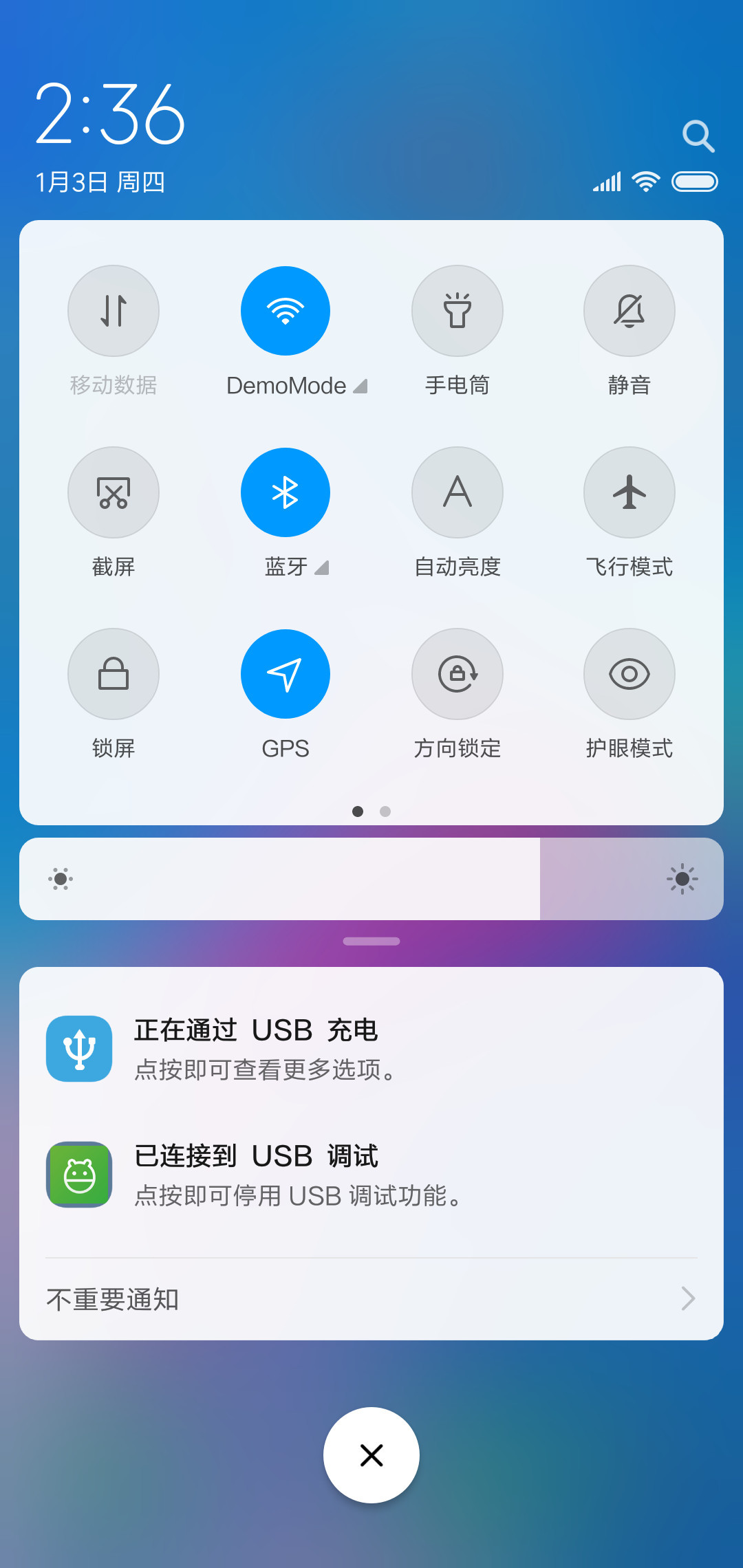This screenshot has width=743, height=1568.
Task: Enable 飞行模式 airplane mode
Action: pyautogui.click(x=629, y=492)
